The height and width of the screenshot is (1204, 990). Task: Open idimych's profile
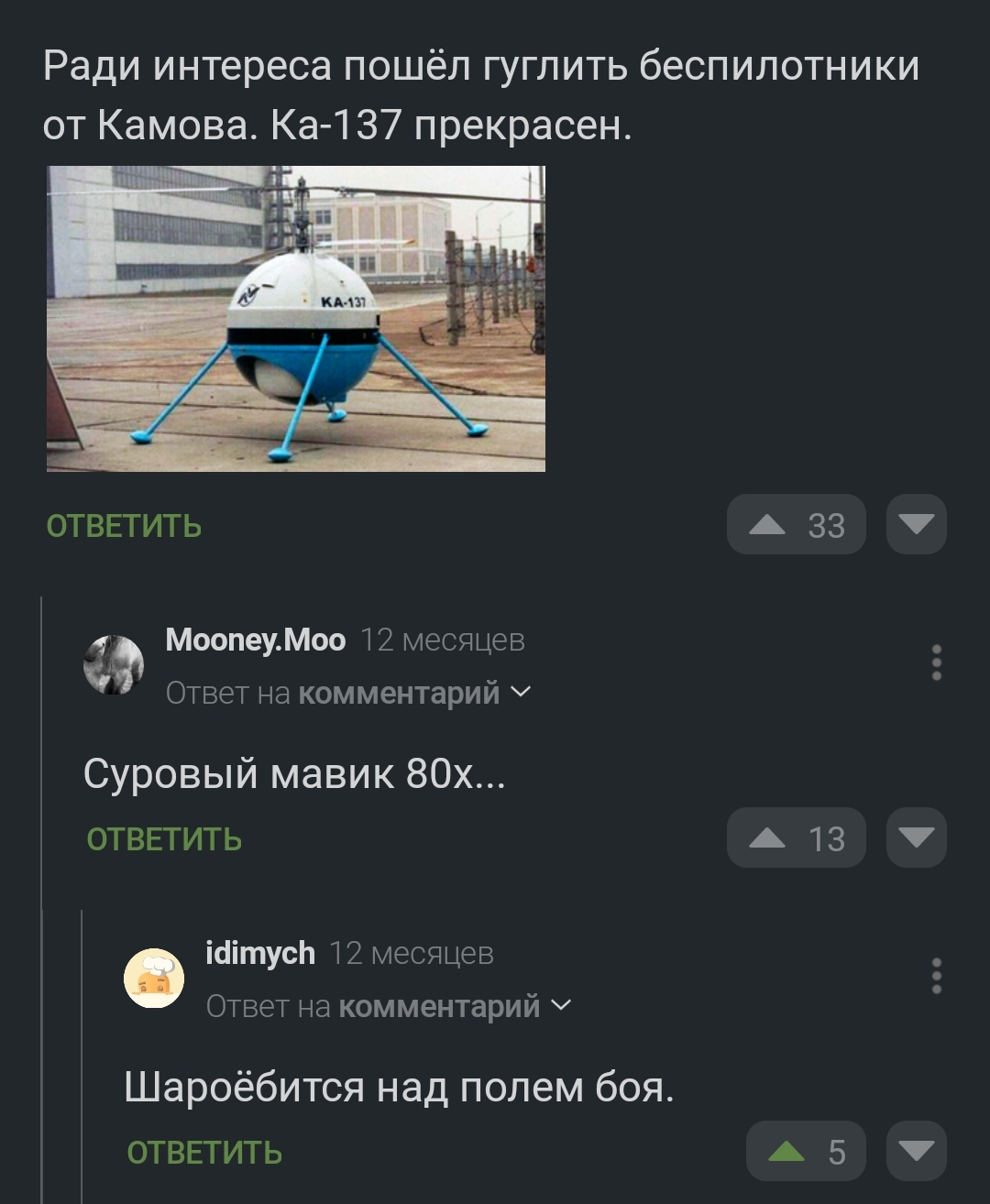(259, 953)
